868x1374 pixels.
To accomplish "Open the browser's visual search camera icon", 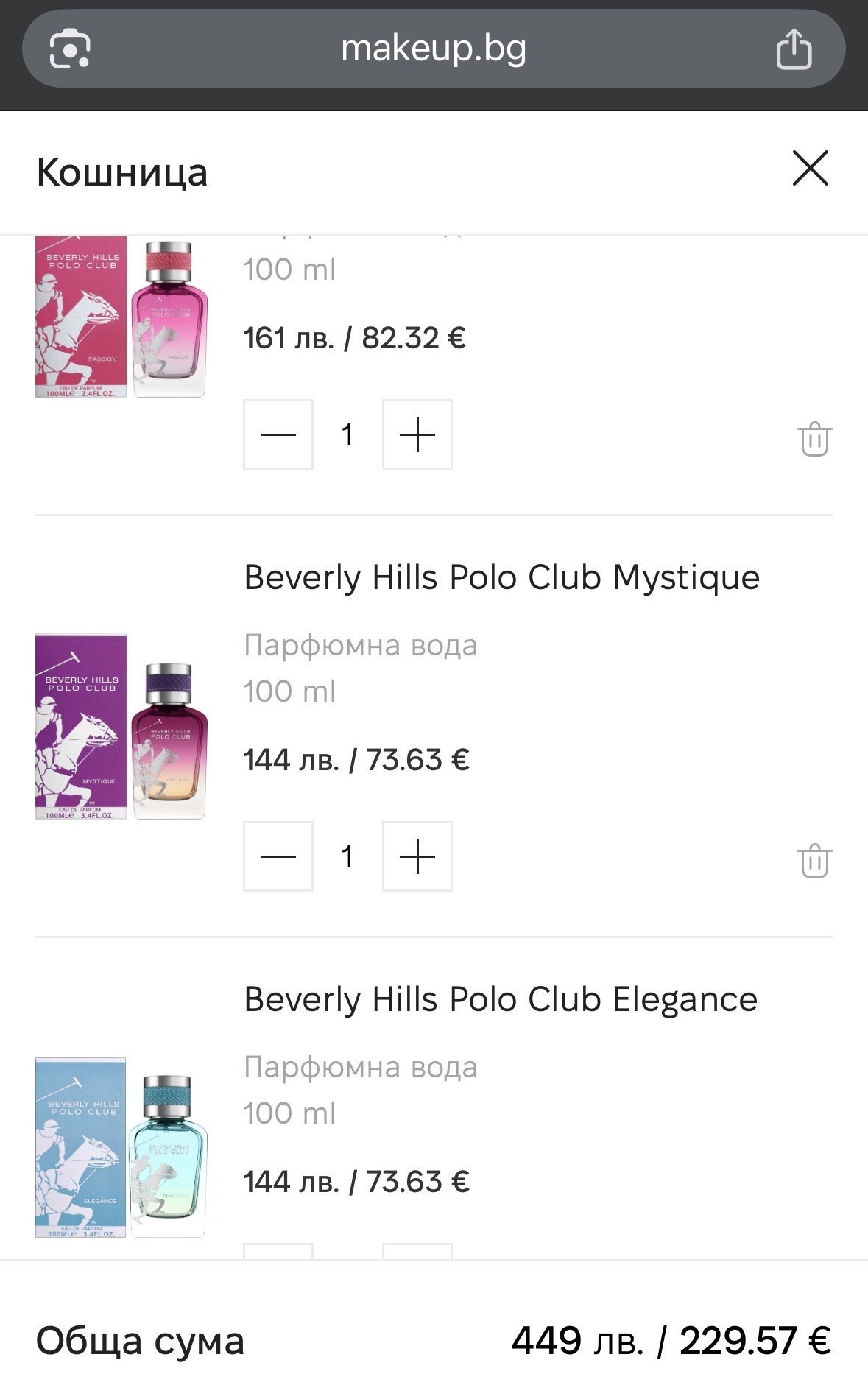I will (70, 49).
